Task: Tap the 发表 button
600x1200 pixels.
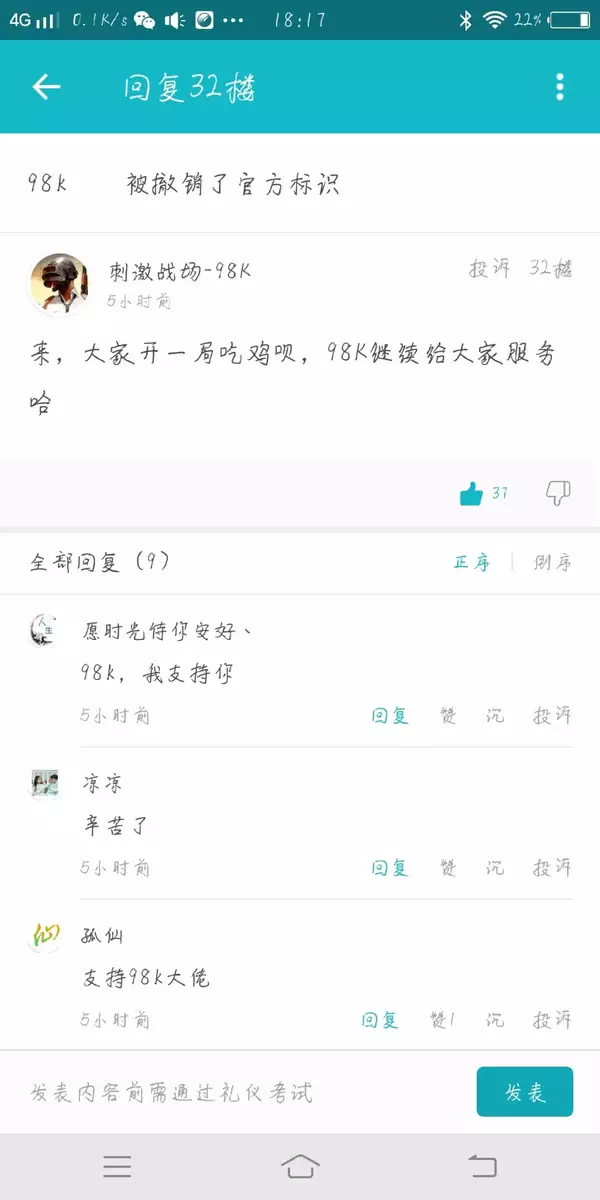Action: point(524,1092)
